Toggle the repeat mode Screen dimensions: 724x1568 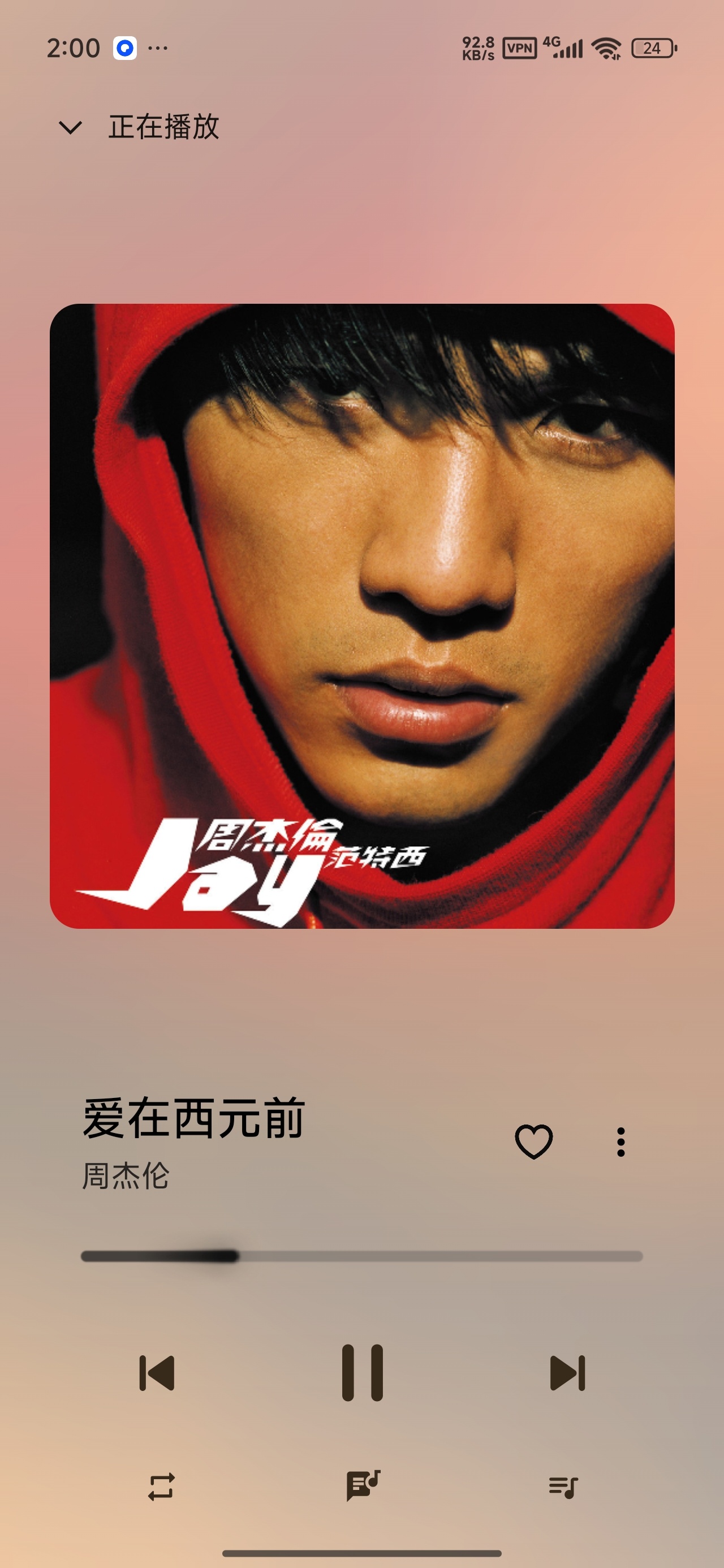tap(161, 1487)
